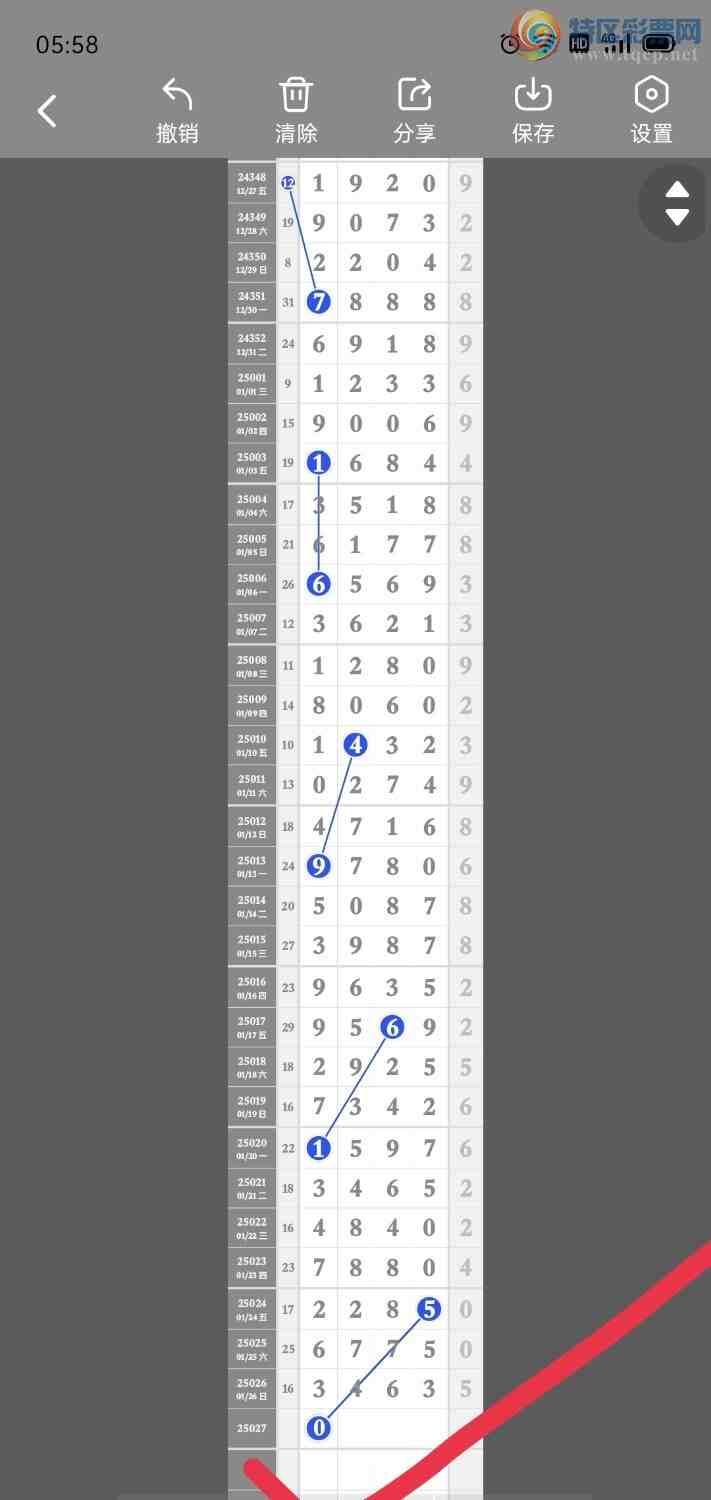Save the chart using 保存
Screen dimensions: 711x1500
pyautogui.click(x=533, y=110)
